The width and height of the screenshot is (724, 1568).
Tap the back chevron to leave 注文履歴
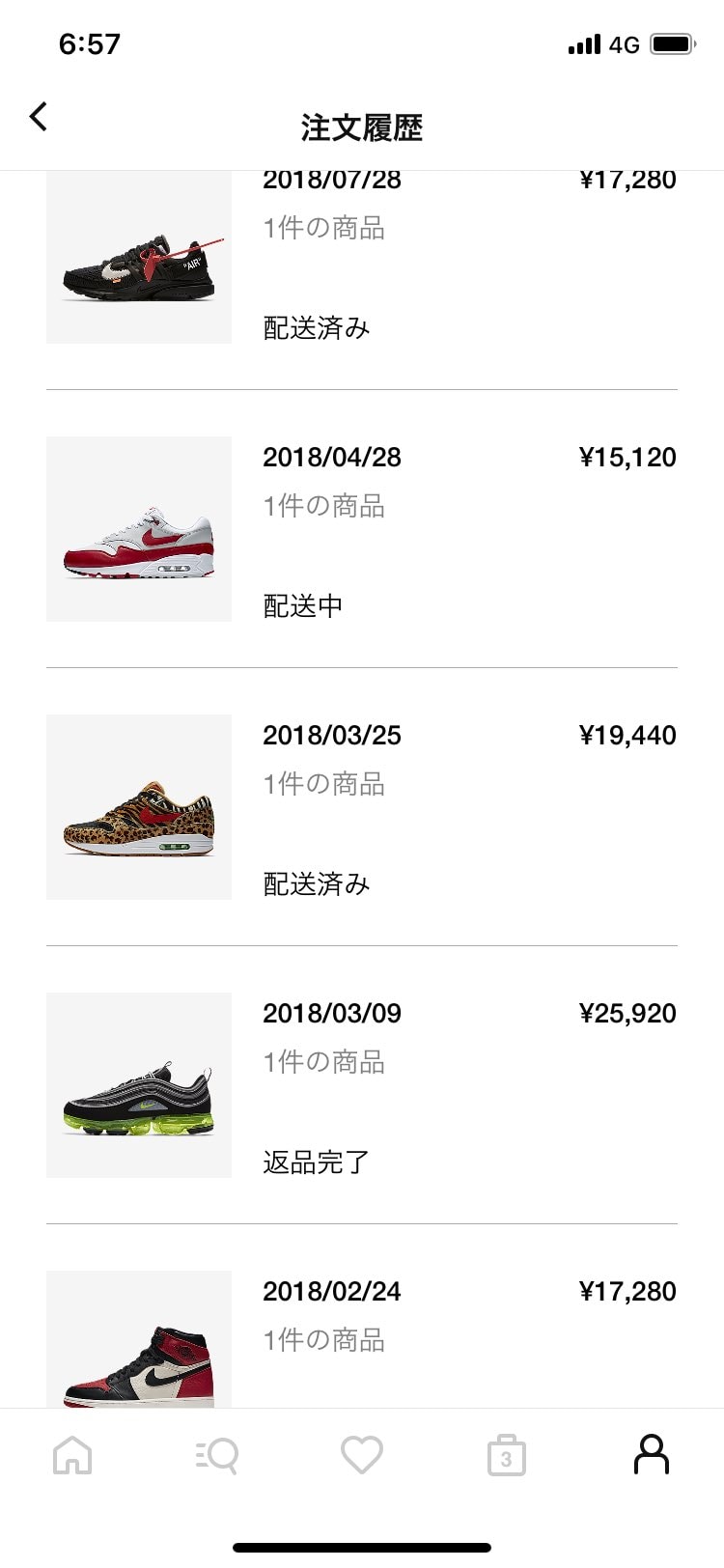pyautogui.click(x=39, y=116)
